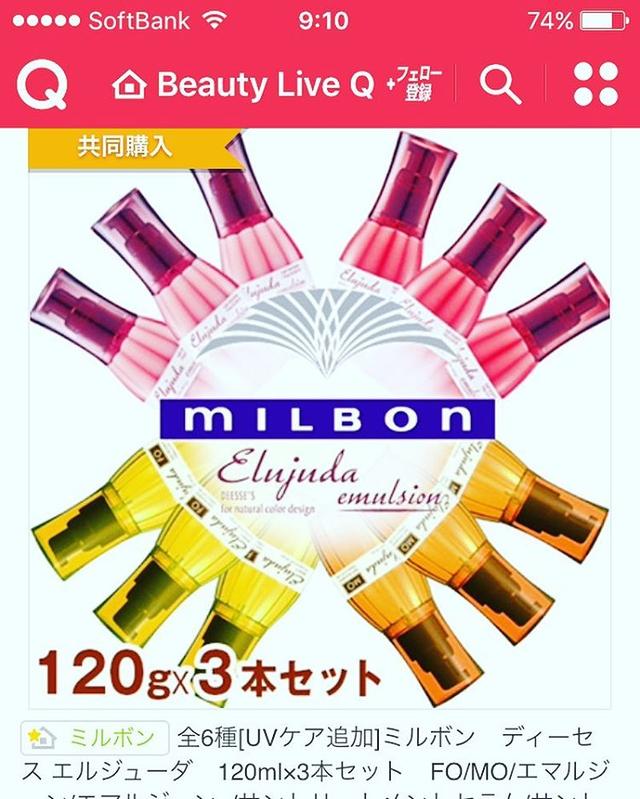Open the four-dot grid menu
Viewport: 640px width, 799px height.
596,85
